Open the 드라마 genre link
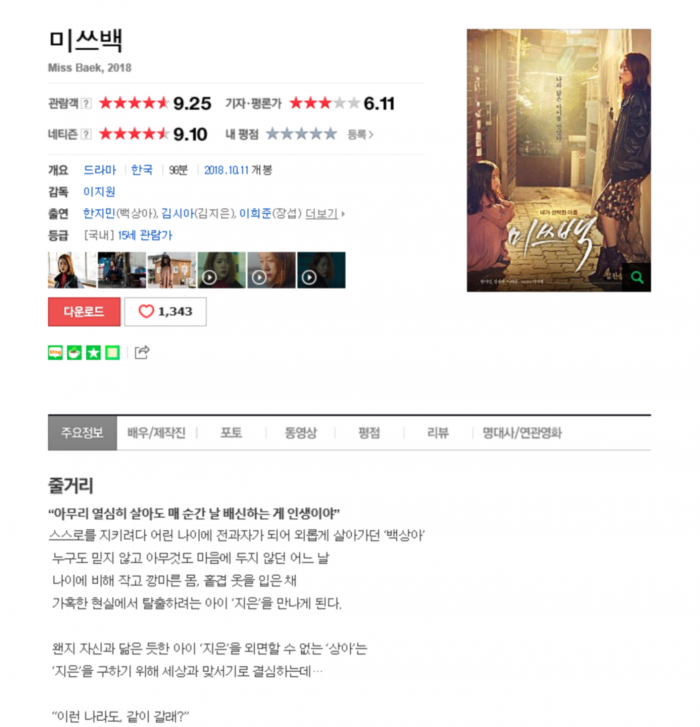This screenshot has height=727, width=700. [99, 170]
